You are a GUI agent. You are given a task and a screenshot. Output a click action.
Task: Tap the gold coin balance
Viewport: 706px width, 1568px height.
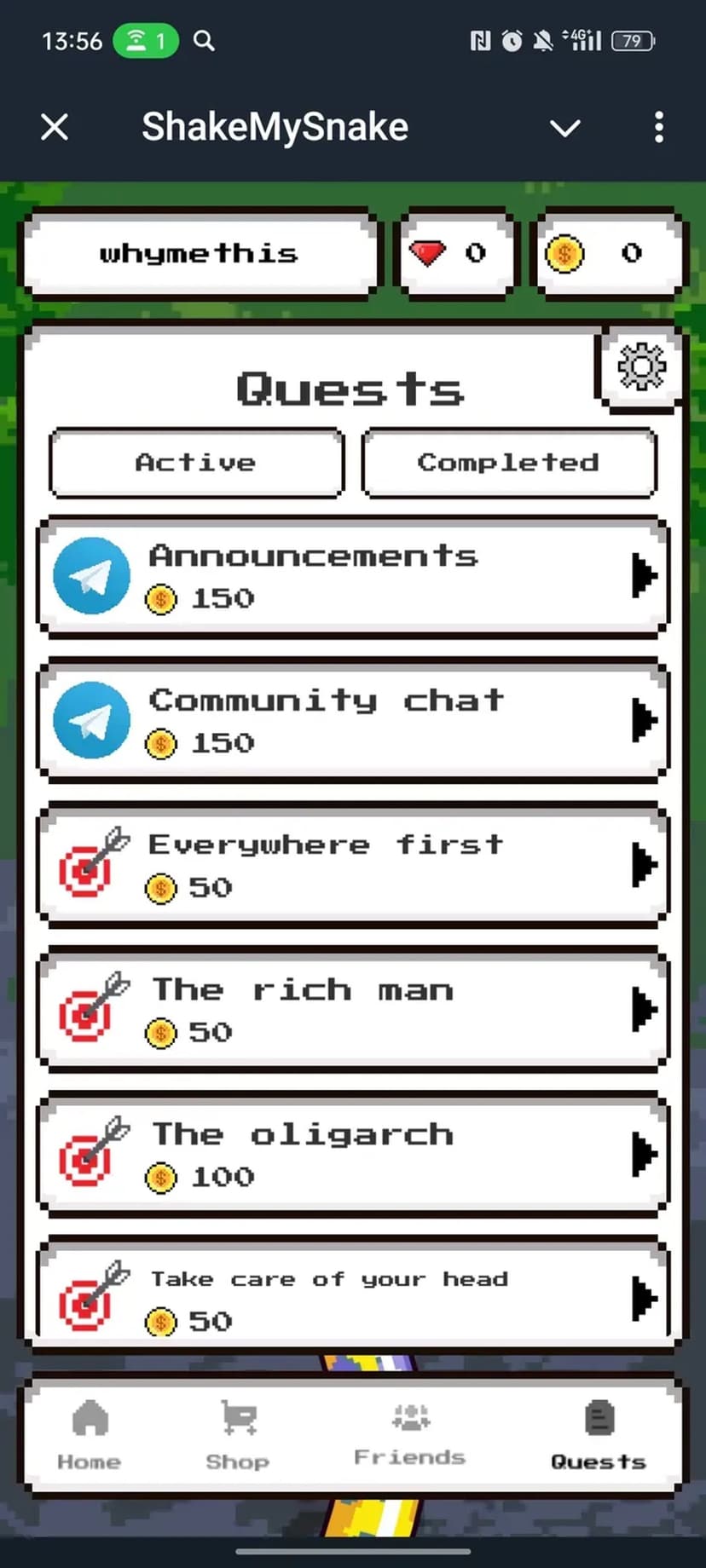click(607, 254)
